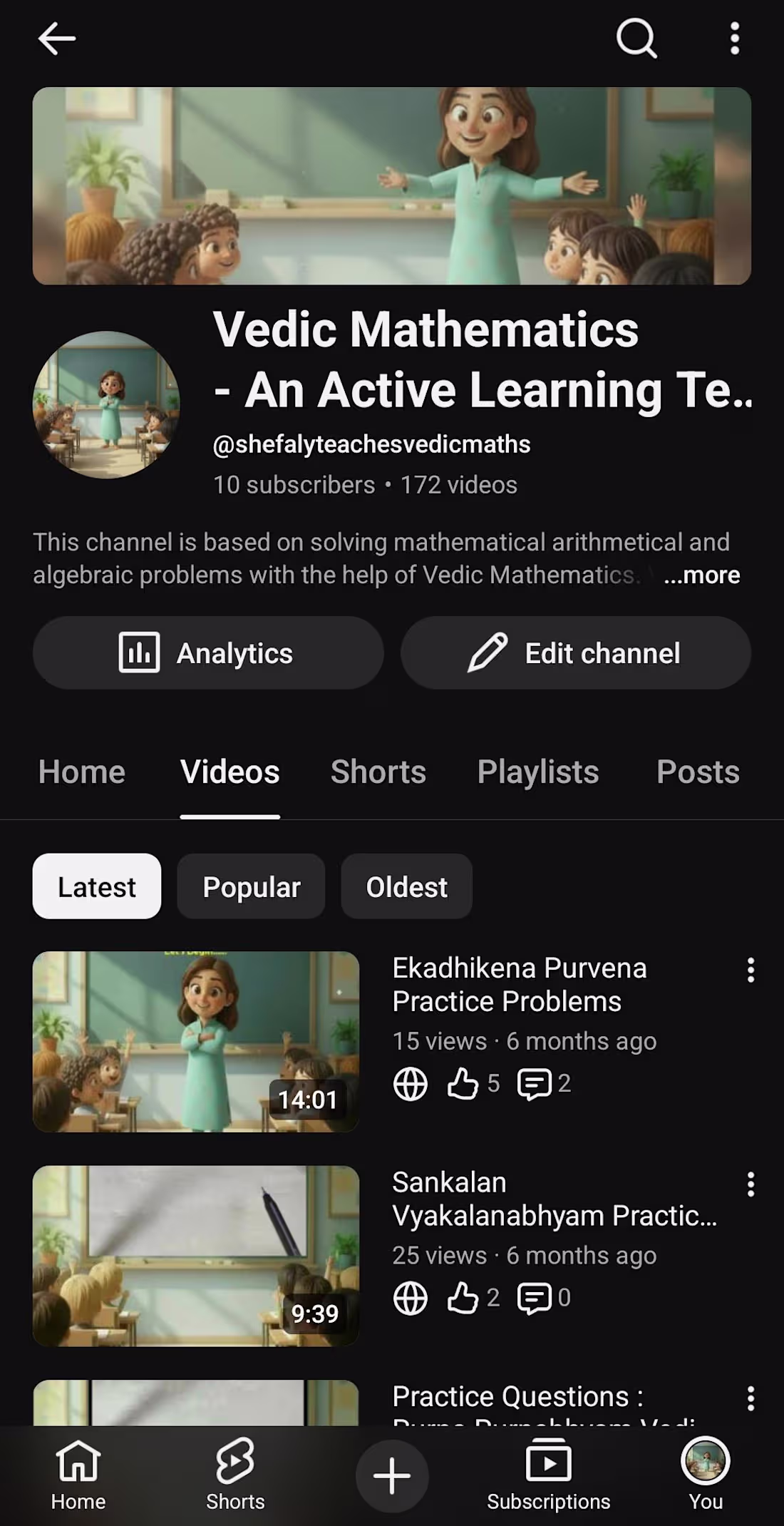The height and width of the screenshot is (1526, 784).
Task: Open options for Ekadhikena Purvena video
Action: (751, 971)
